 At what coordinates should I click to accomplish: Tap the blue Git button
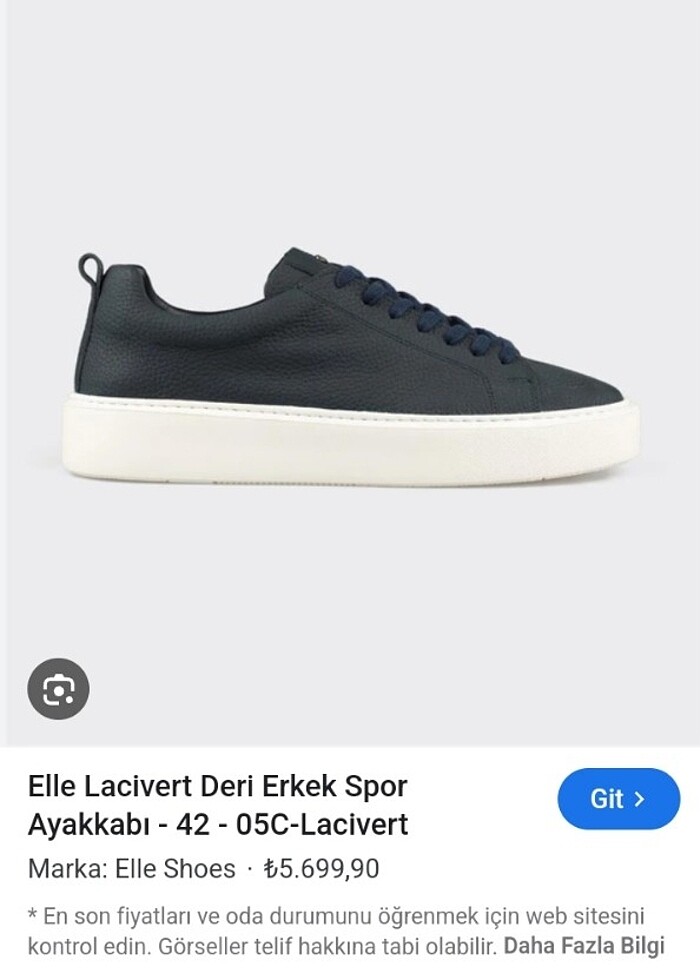[x=618, y=799]
